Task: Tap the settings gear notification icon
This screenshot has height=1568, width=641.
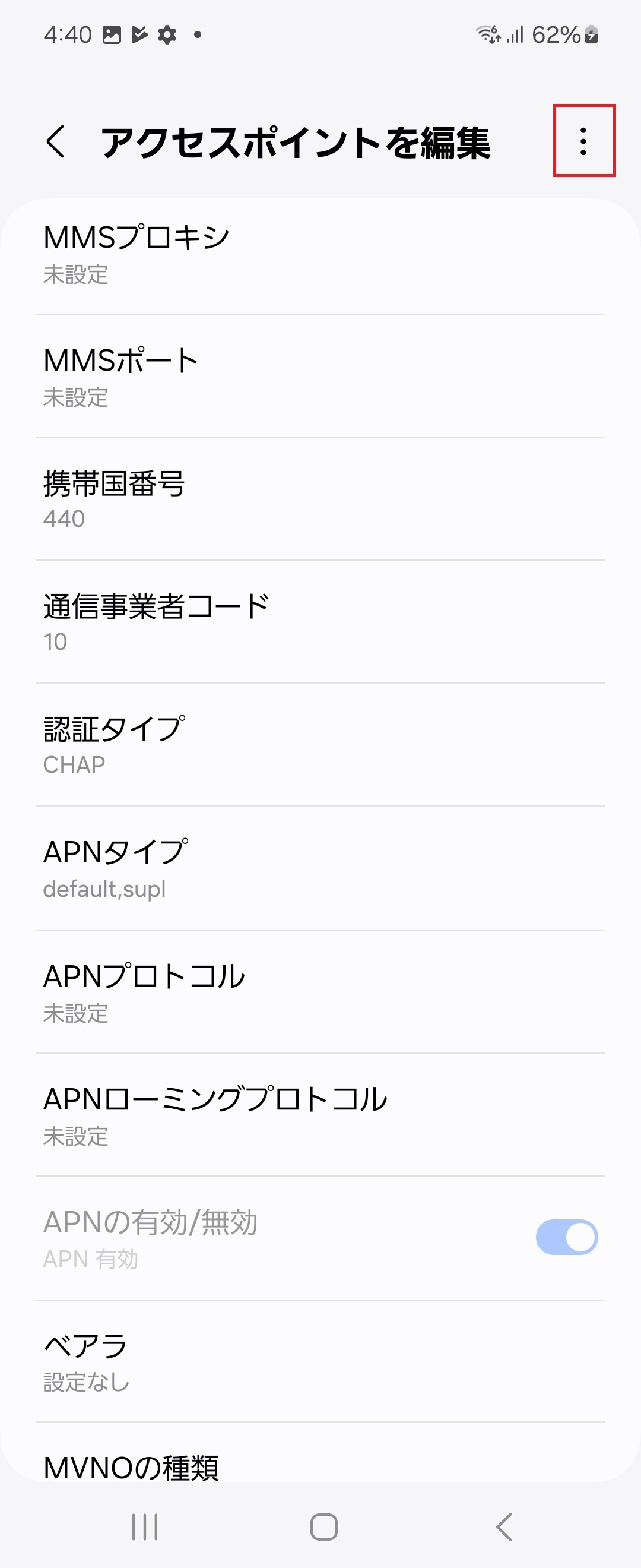Action: click(166, 34)
